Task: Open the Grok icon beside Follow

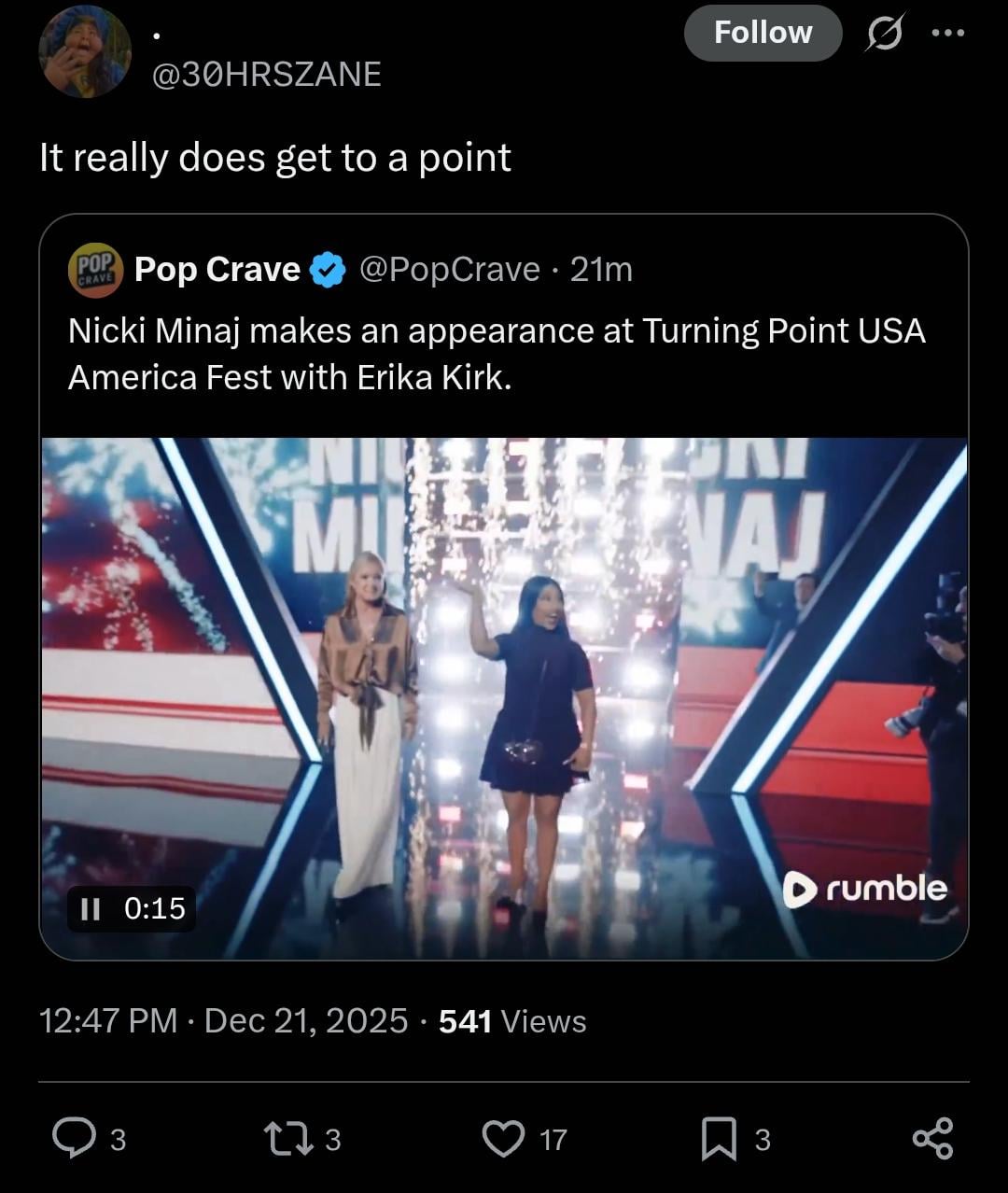Action: pyautogui.click(x=886, y=35)
